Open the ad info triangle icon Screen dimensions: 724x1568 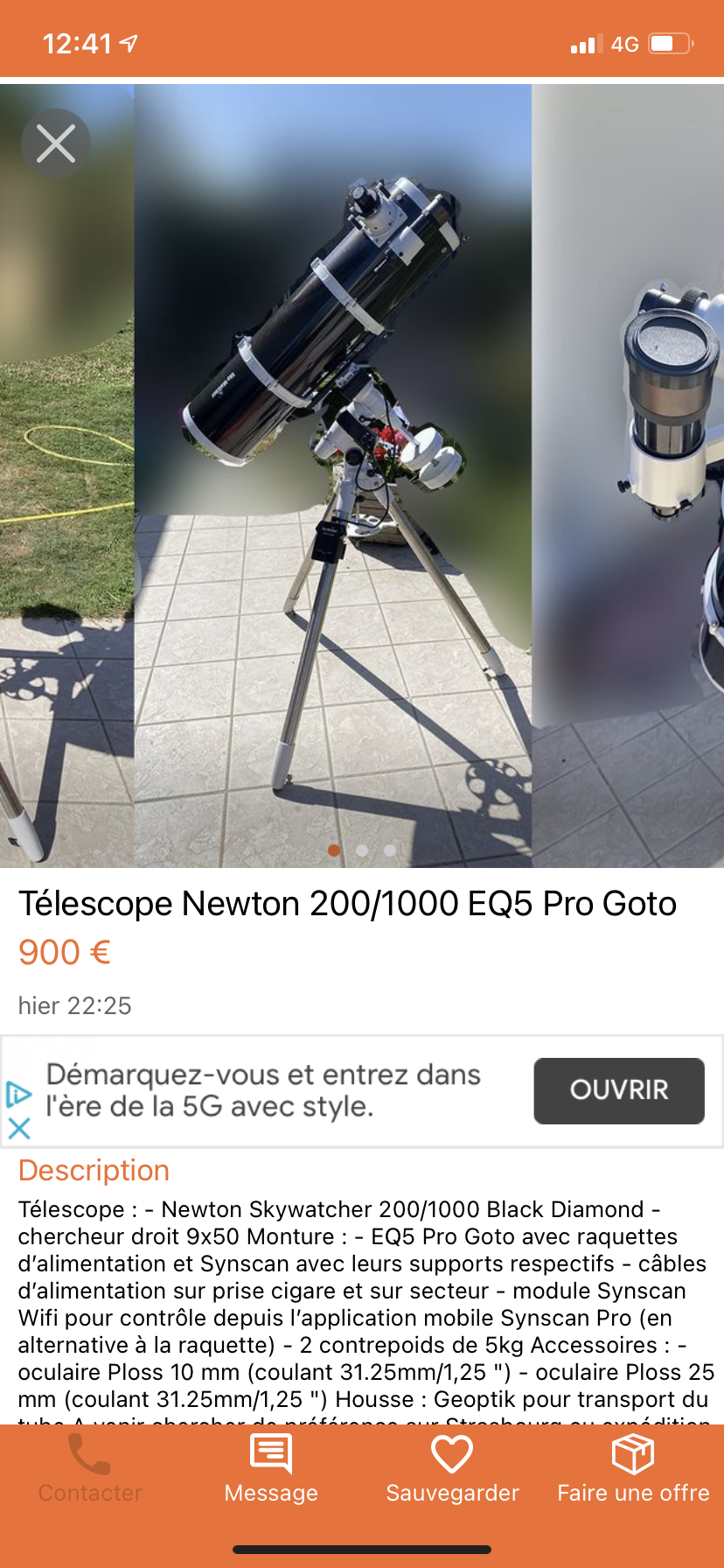pyautogui.click(x=18, y=1094)
